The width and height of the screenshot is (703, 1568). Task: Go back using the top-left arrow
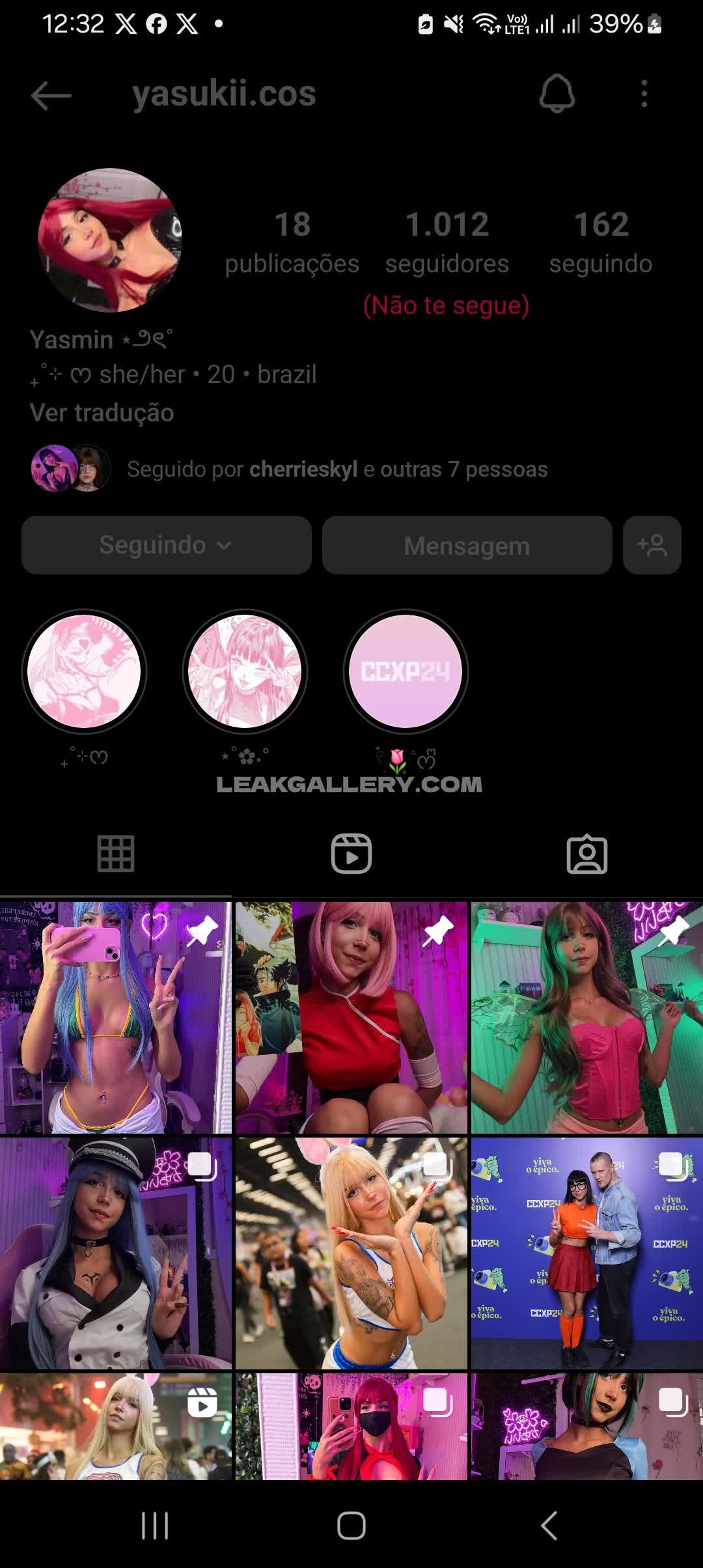pyautogui.click(x=51, y=95)
